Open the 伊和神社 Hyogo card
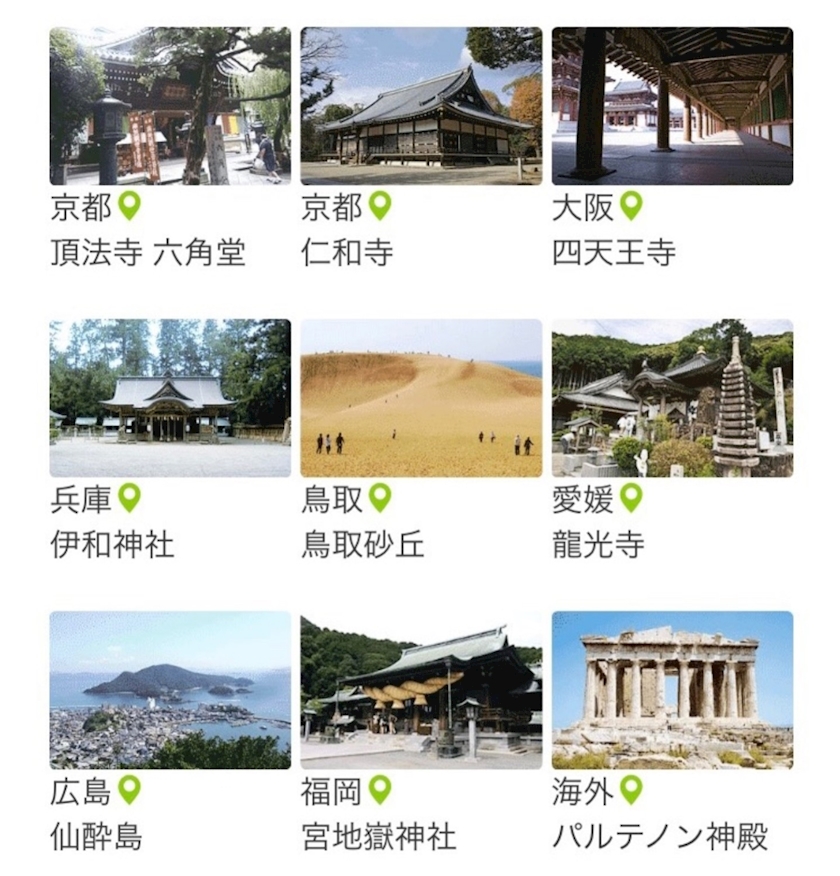The image size is (840, 876). [170, 398]
